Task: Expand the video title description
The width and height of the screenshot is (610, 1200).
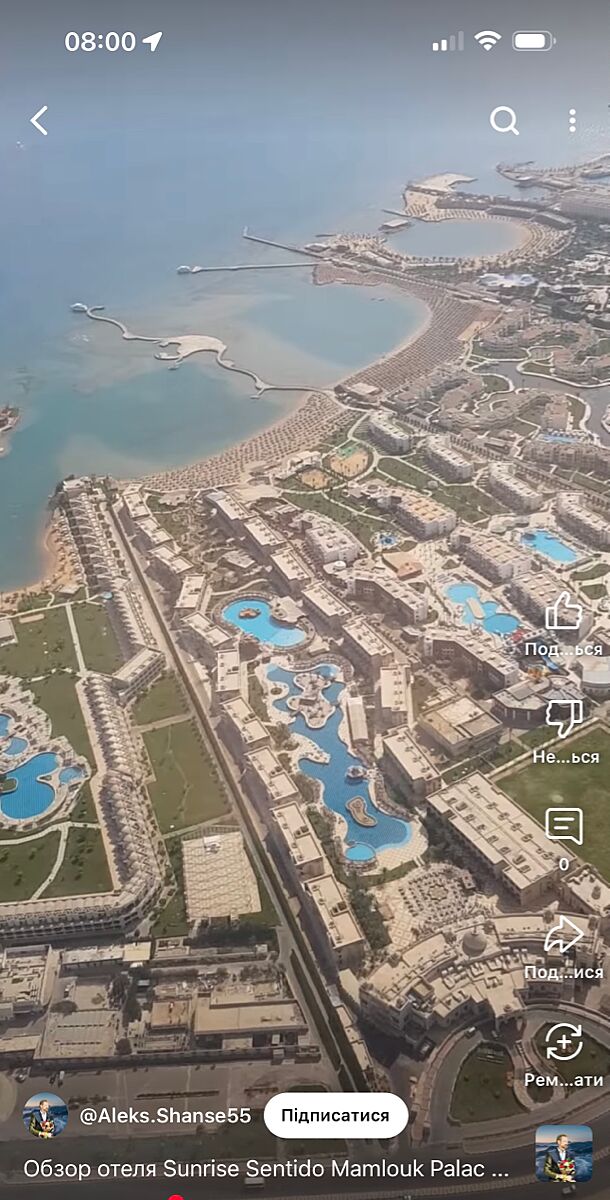Action: (x=267, y=1168)
